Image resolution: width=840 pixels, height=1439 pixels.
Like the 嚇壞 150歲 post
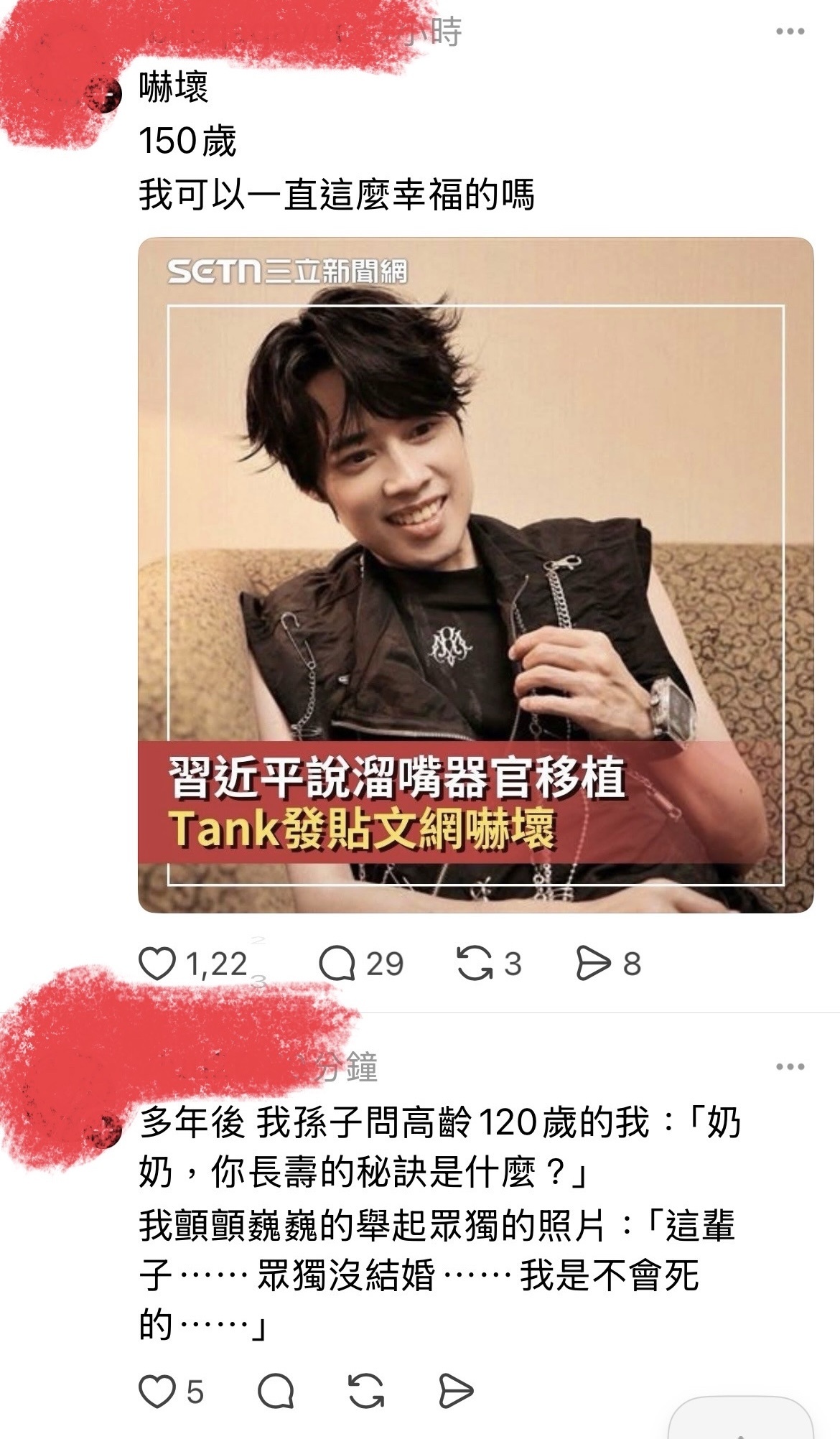click(157, 964)
